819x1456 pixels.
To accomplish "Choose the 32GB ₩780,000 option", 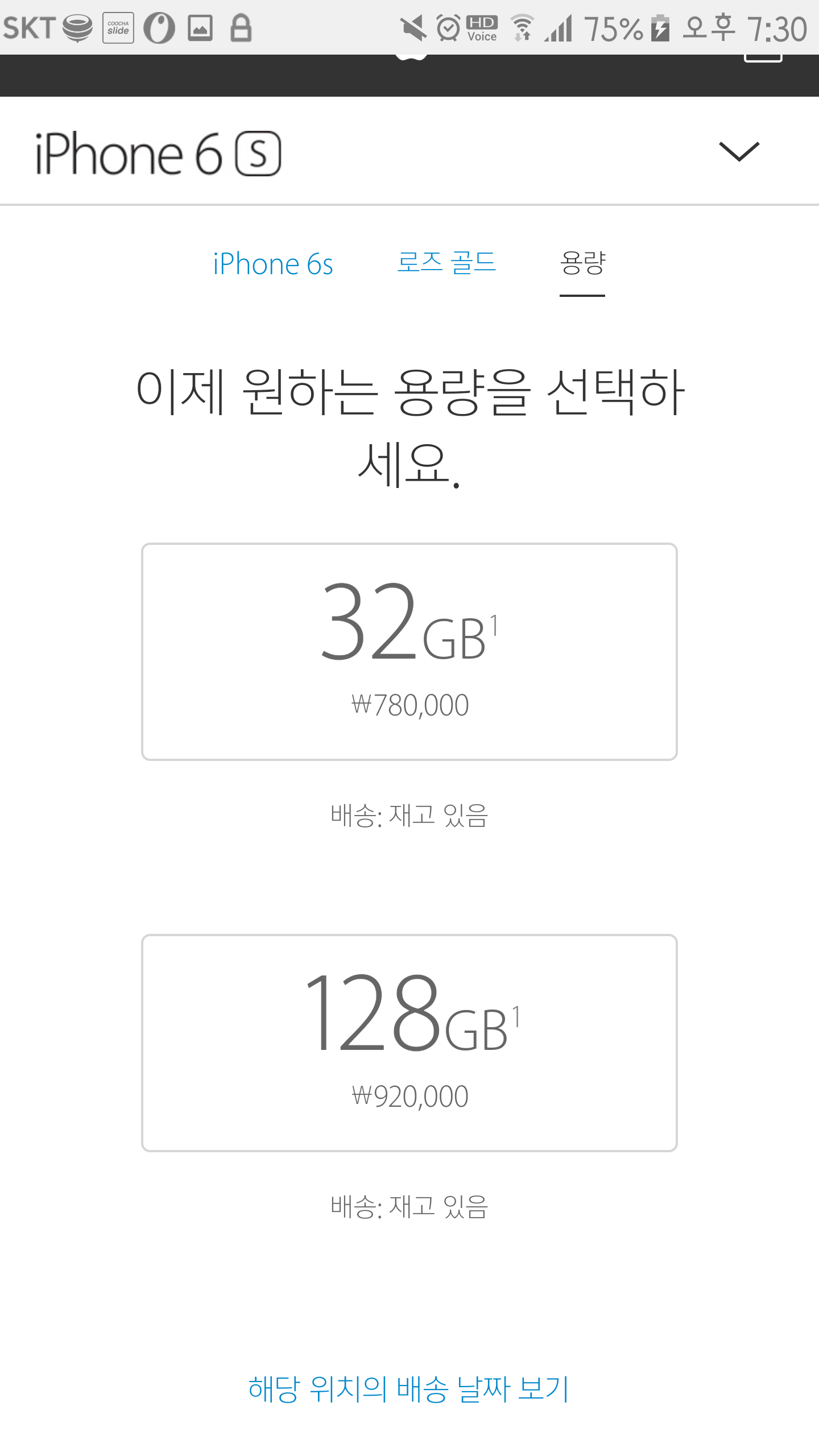I will tap(409, 651).
